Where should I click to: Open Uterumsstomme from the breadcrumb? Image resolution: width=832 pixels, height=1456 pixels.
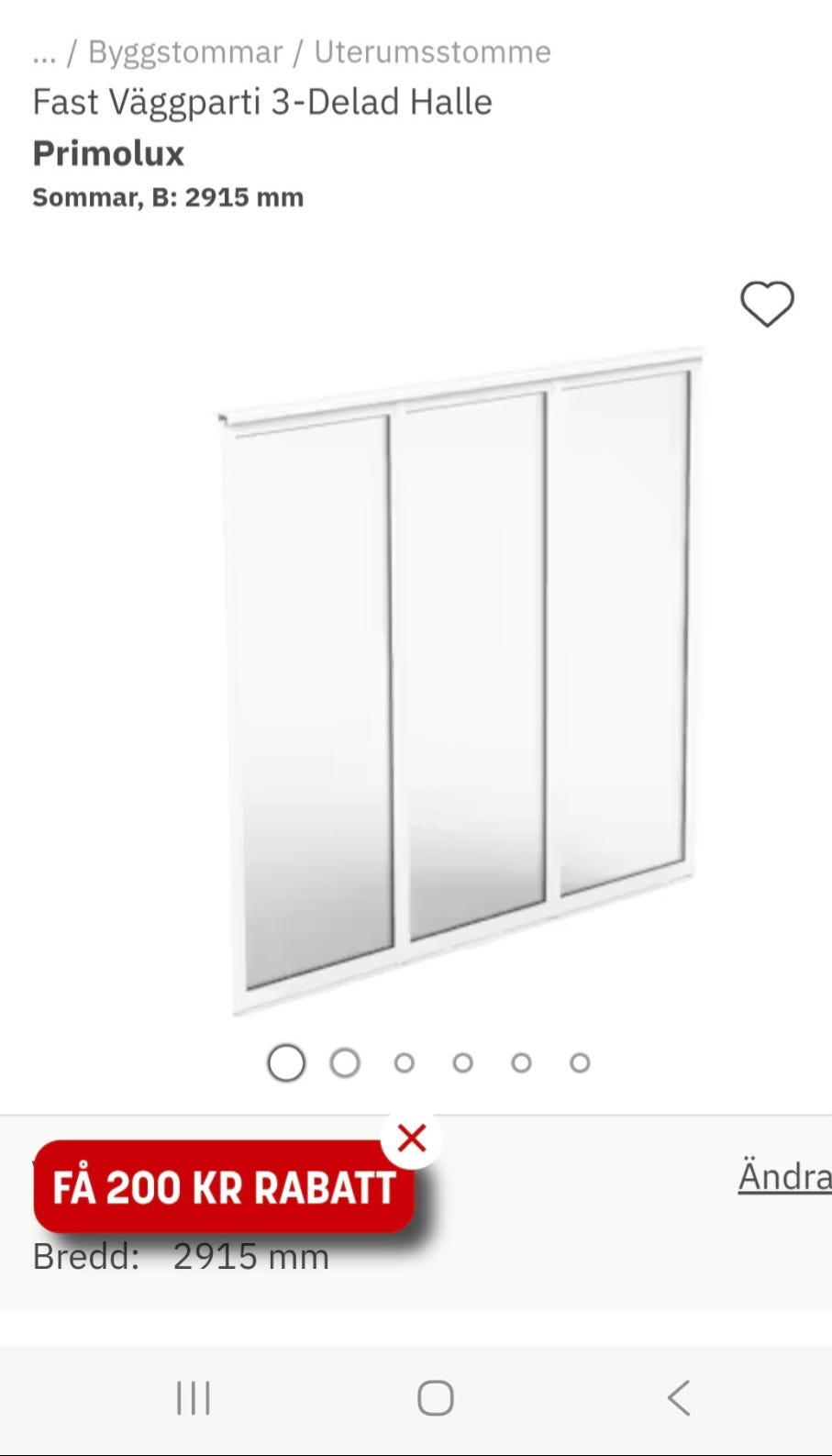tap(432, 52)
